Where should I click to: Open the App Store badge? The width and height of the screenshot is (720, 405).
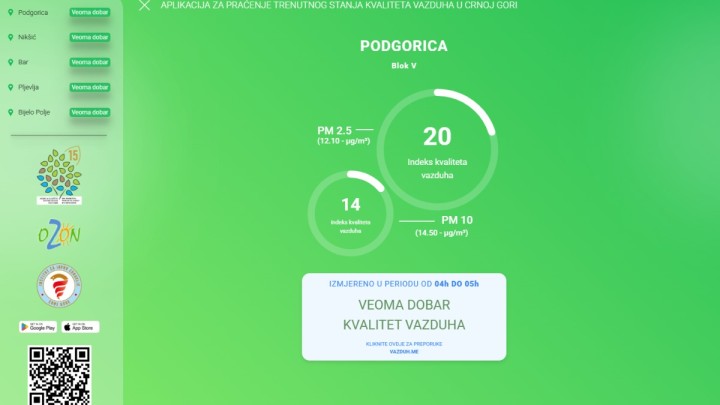[81, 327]
